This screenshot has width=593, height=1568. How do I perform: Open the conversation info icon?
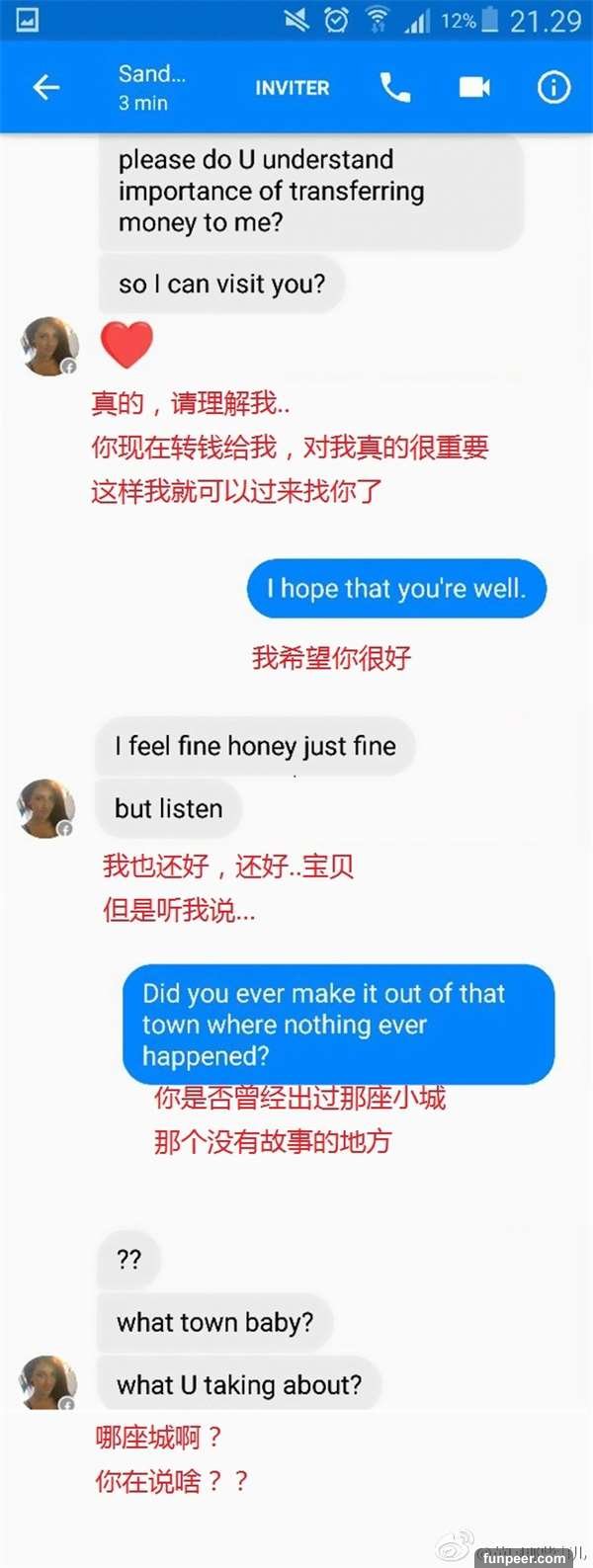click(x=553, y=88)
